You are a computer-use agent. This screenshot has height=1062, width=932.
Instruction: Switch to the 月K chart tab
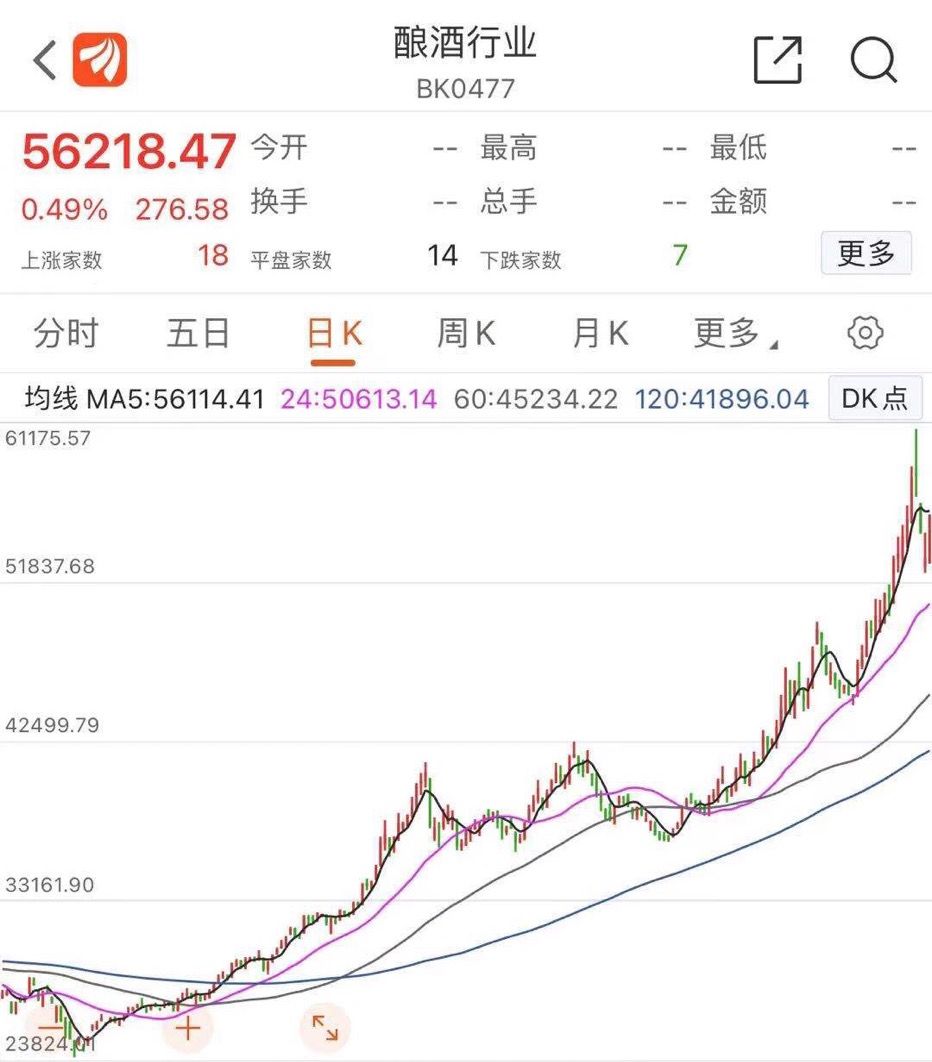600,333
